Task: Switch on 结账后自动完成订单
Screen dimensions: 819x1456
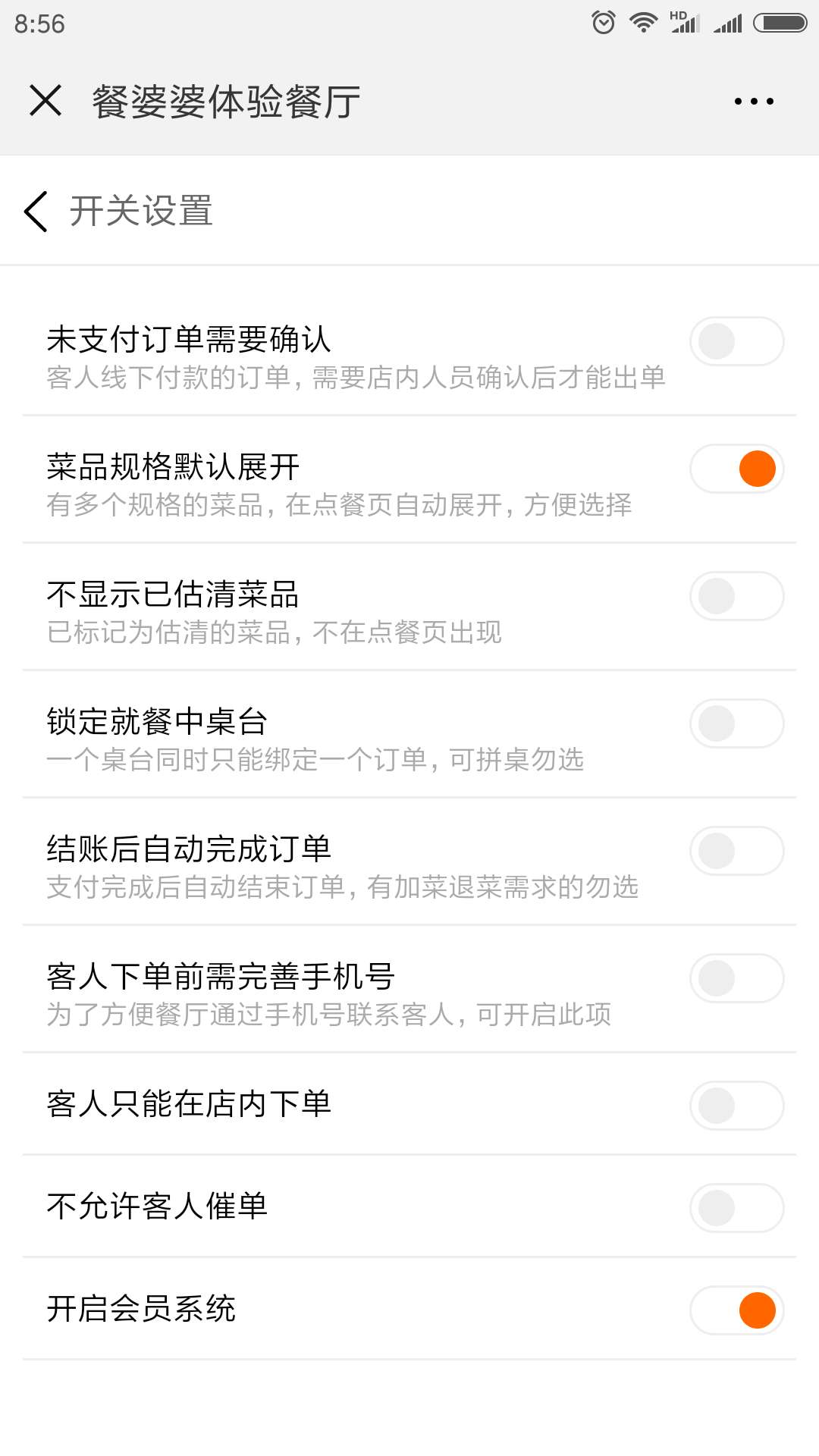Action: pos(736,851)
